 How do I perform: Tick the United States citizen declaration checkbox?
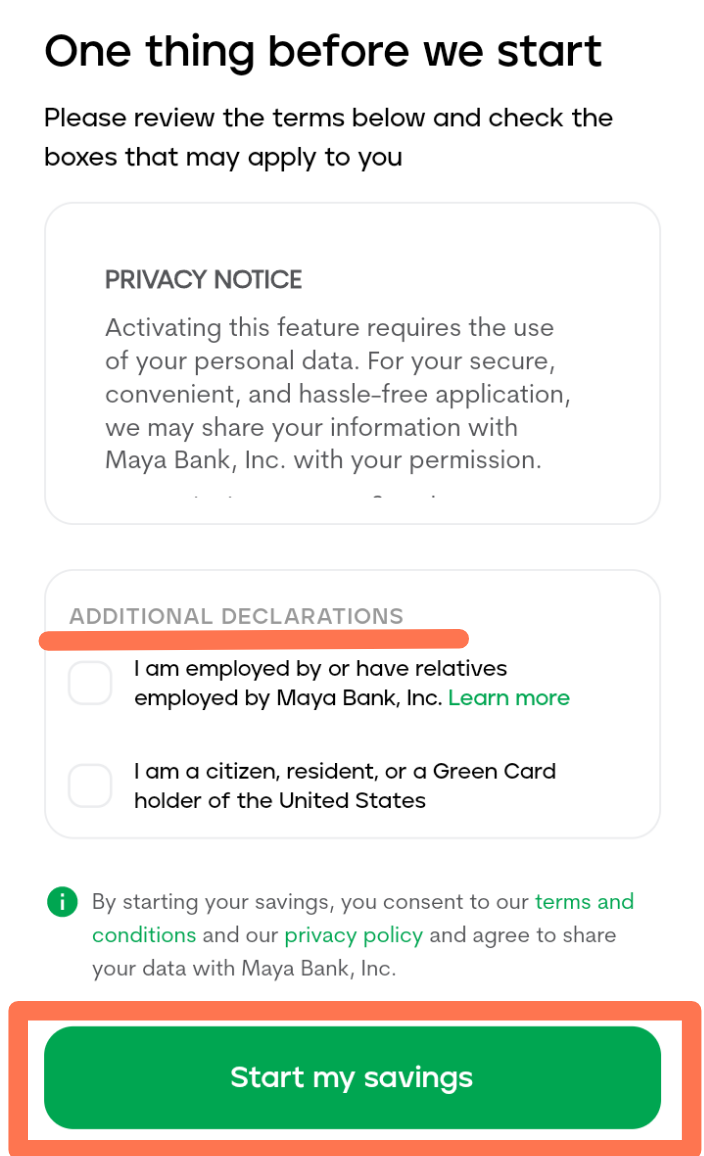point(90,785)
